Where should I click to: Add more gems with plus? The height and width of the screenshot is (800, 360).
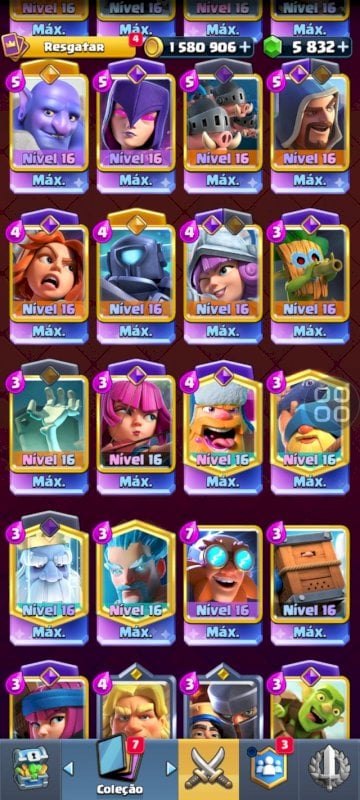click(344, 47)
